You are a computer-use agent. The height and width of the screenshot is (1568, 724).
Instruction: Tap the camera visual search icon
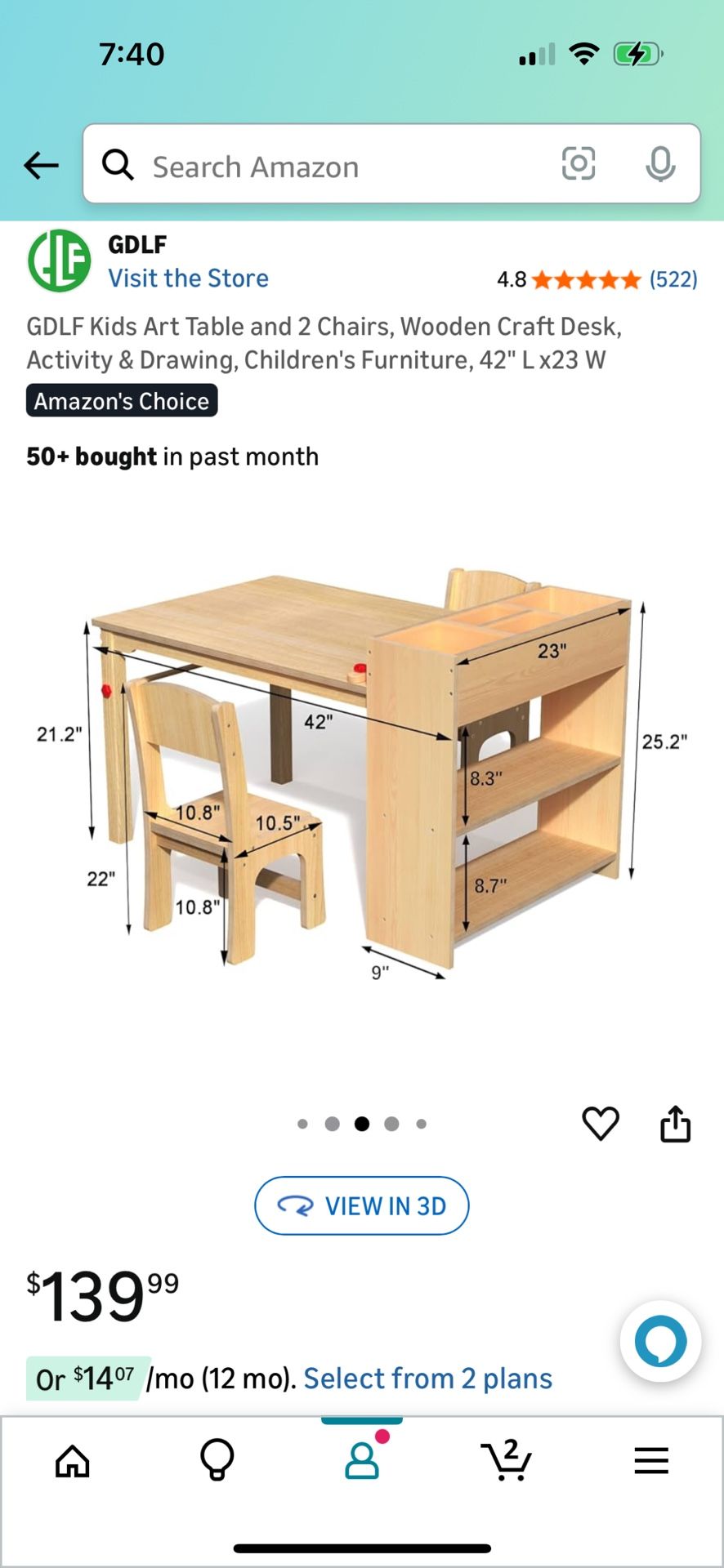[x=579, y=165]
